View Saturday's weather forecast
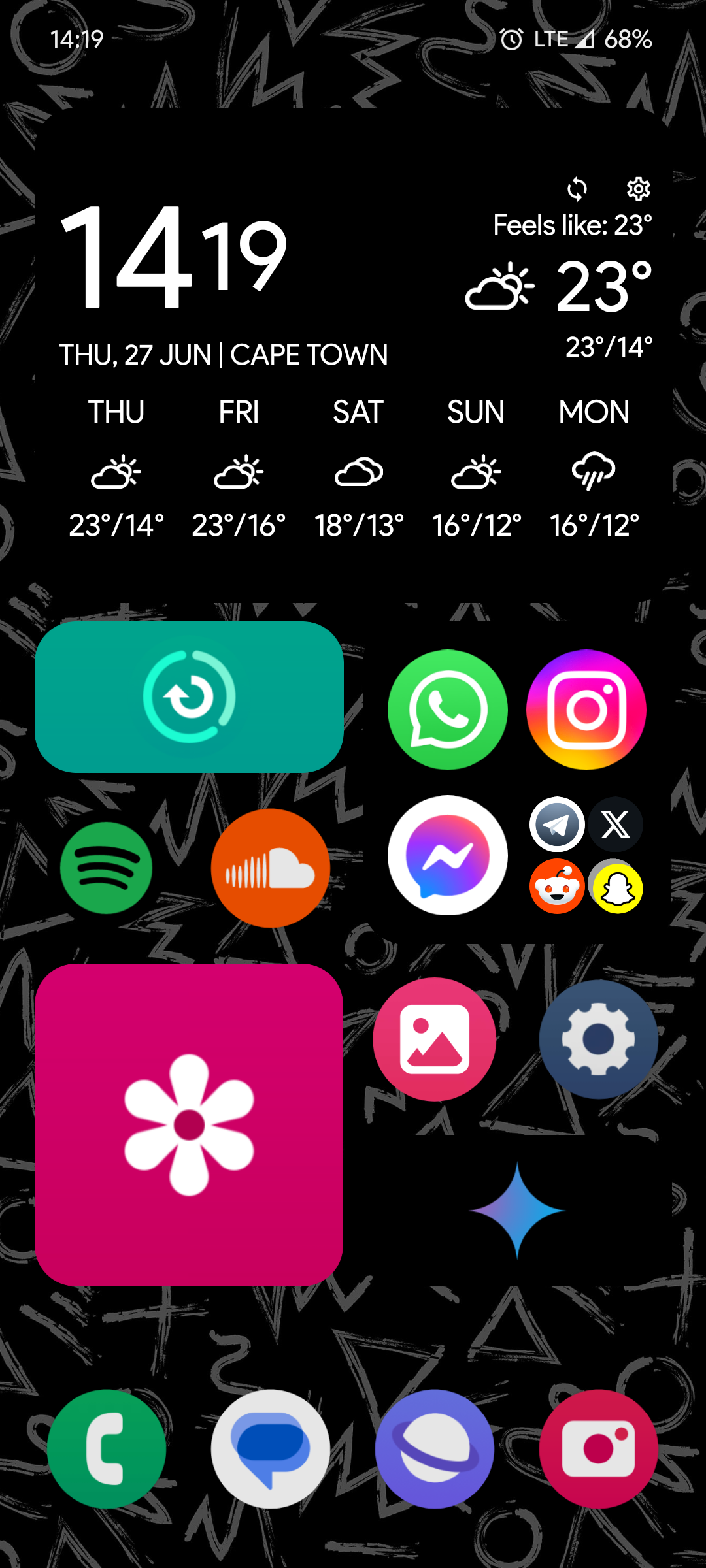Image resolution: width=706 pixels, height=1568 pixels. (358, 467)
